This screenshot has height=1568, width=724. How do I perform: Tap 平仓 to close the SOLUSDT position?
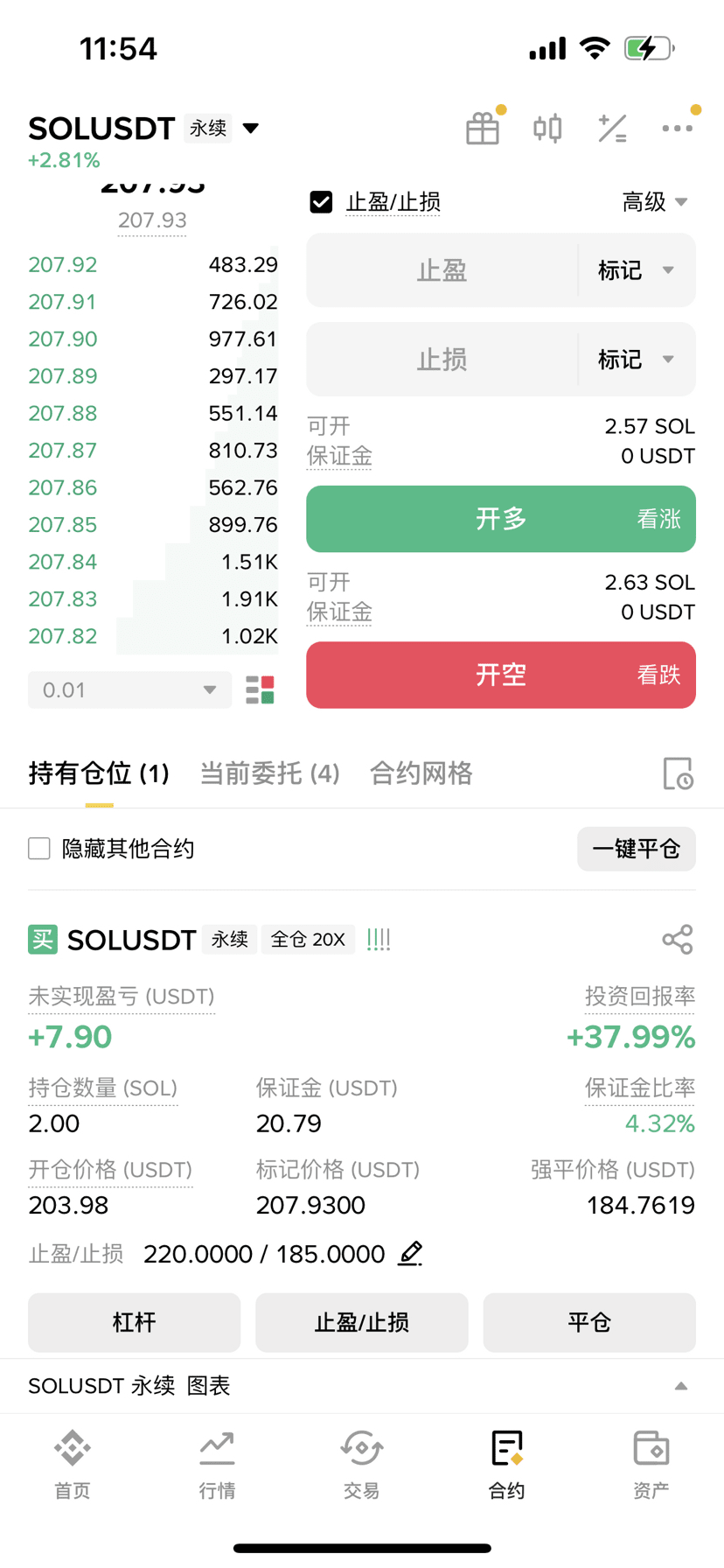(x=589, y=1322)
